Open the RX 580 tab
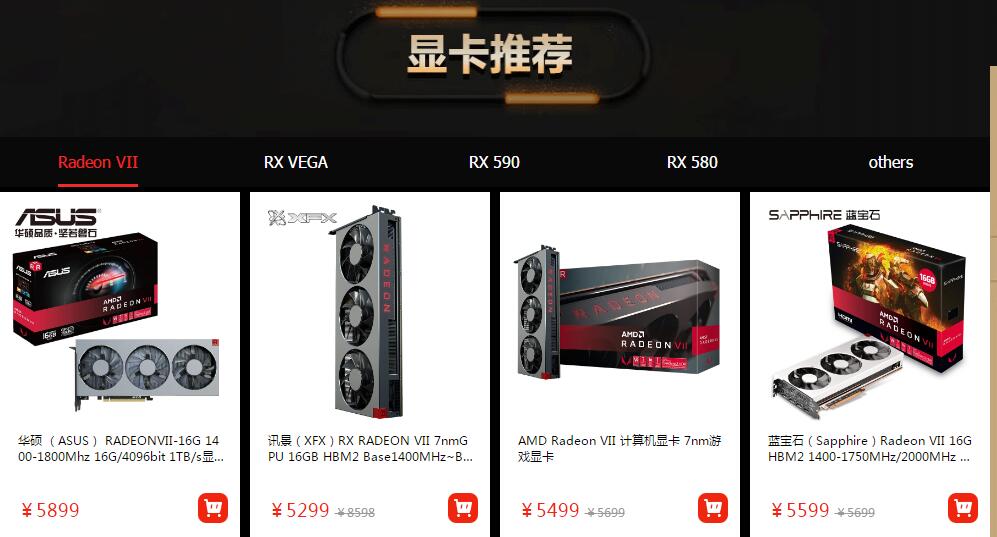Screen dimensions: 997x537 pos(692,162)
